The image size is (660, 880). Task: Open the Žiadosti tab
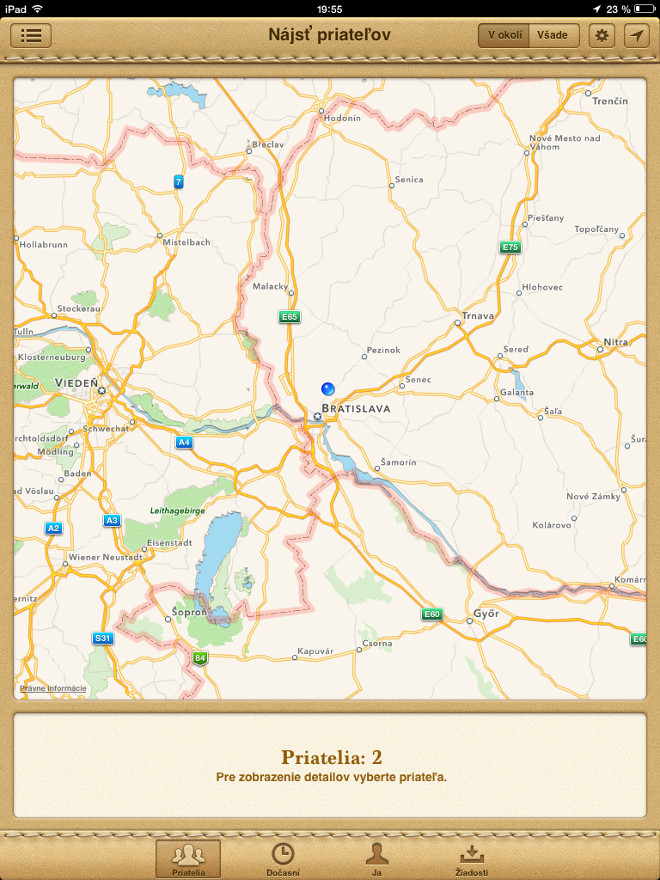(471, 859)
